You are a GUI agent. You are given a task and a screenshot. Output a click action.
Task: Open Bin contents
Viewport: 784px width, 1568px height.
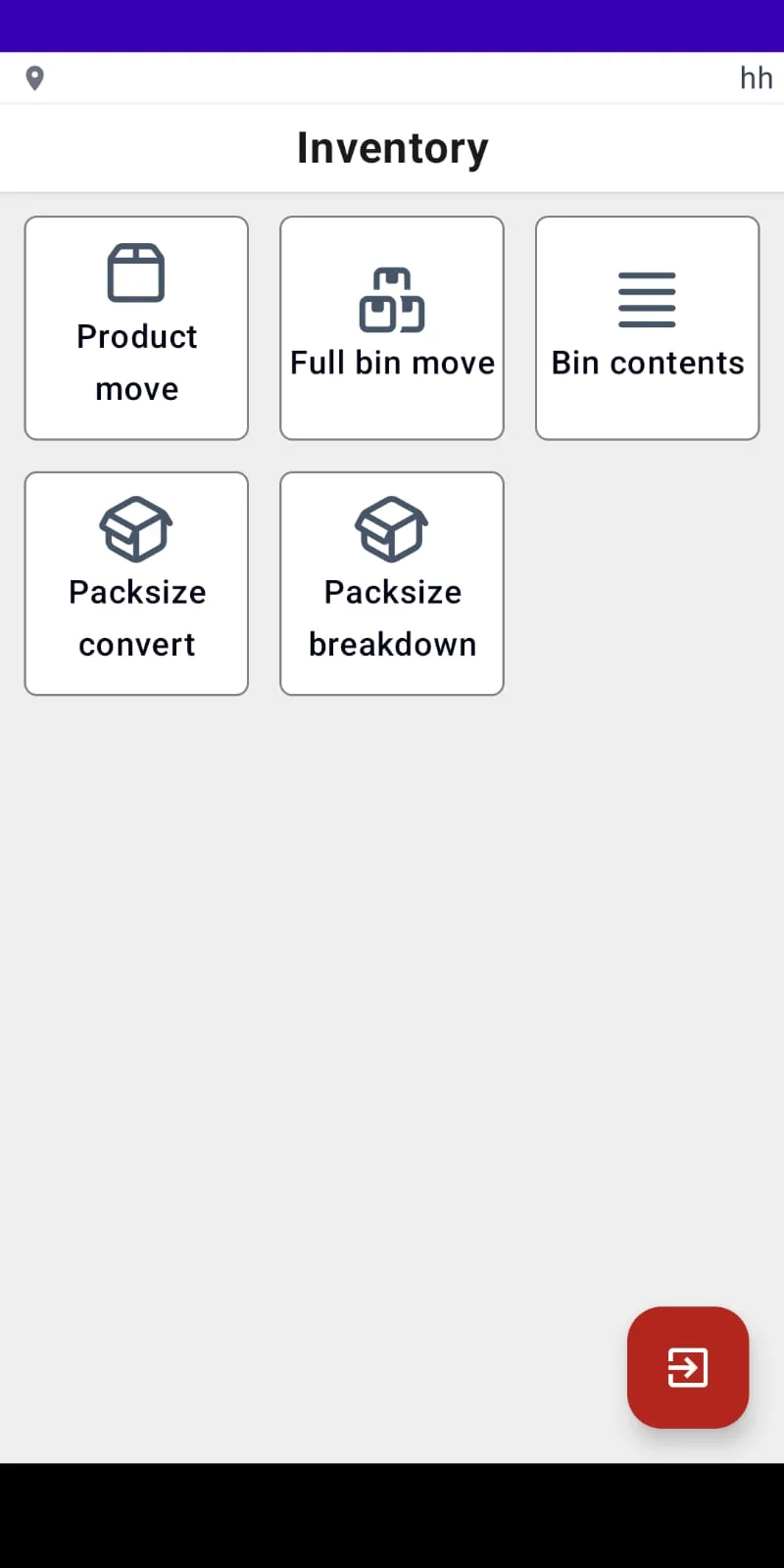click(x=647, y=328)
